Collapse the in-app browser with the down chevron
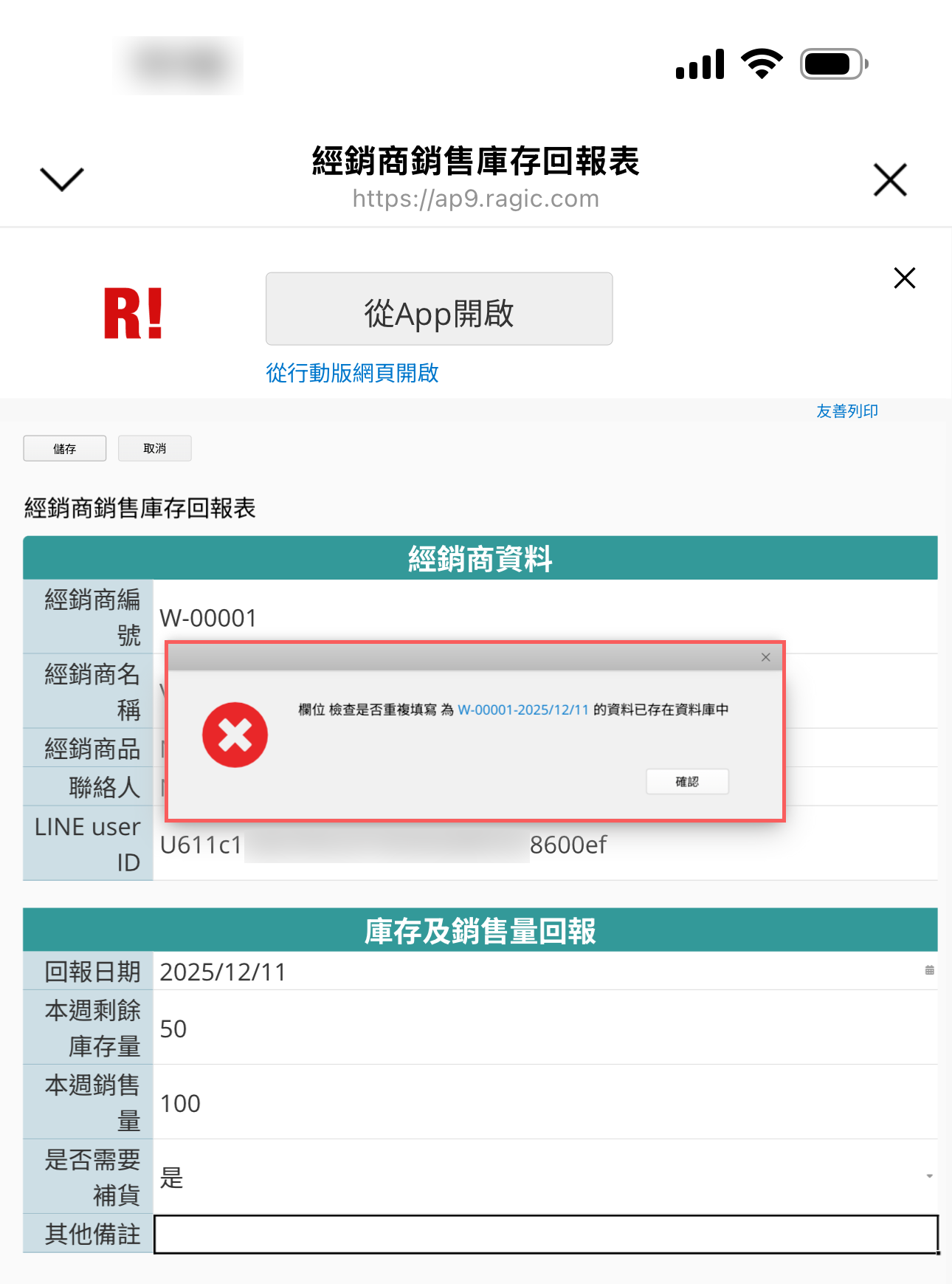 [62, 179]
